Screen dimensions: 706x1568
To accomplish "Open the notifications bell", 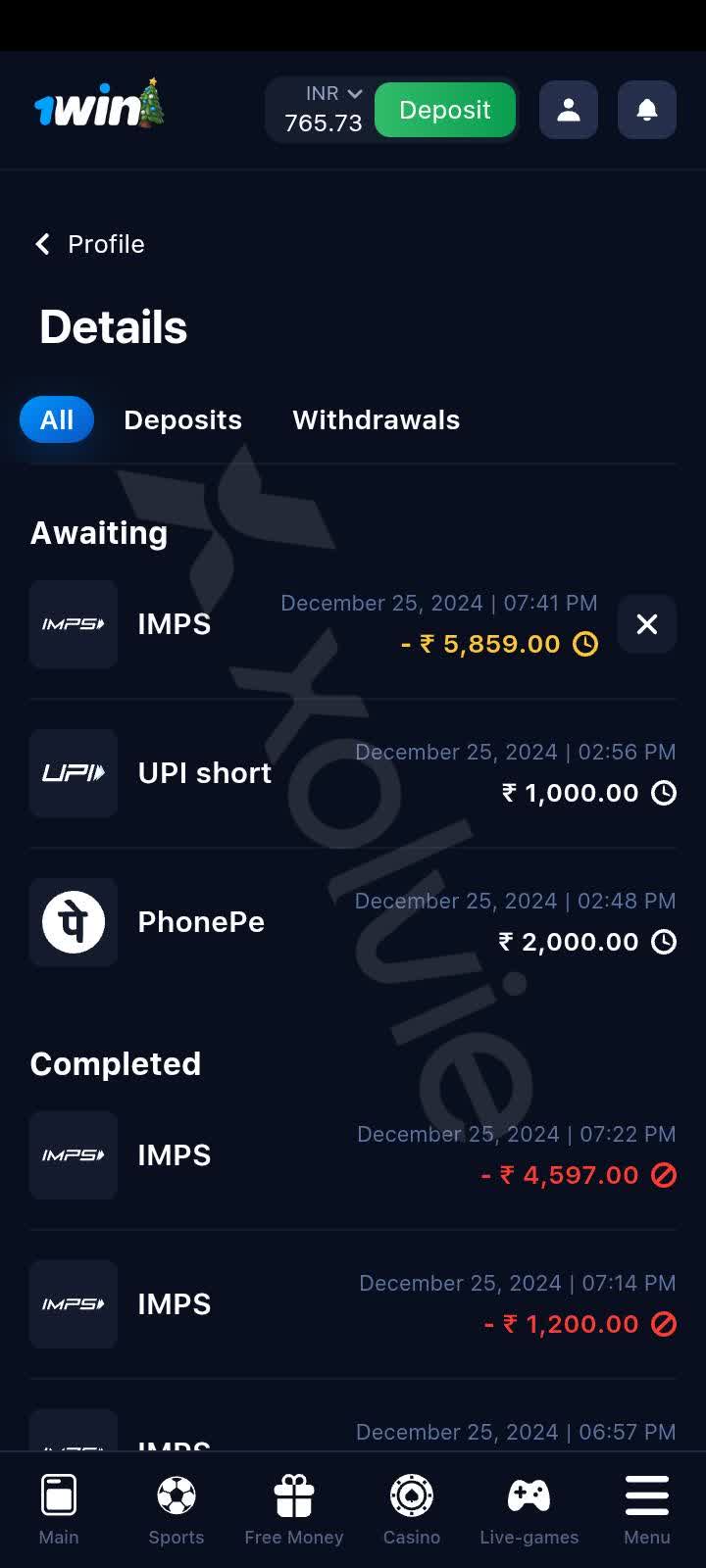I will click(x=647, y=110).
